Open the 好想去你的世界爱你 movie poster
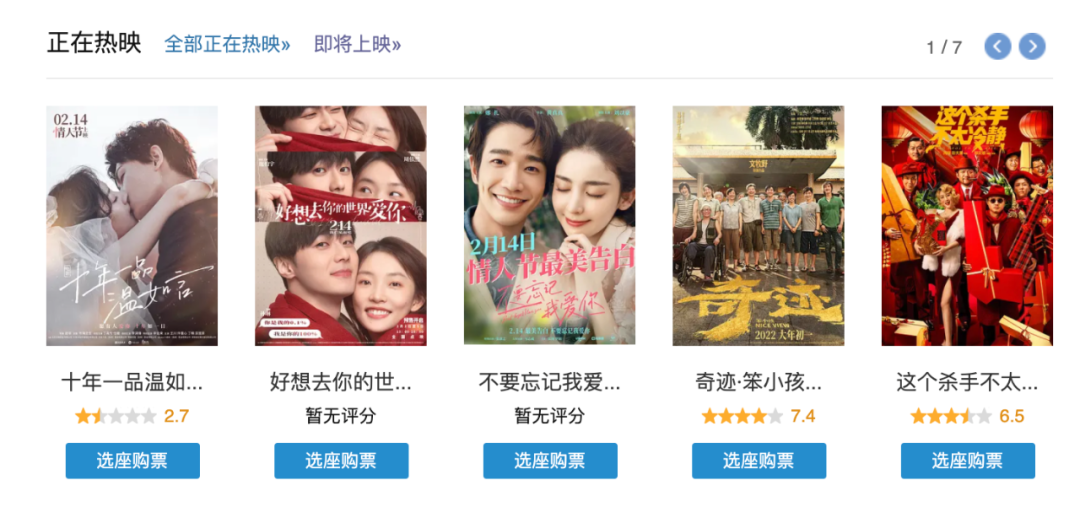 341,226
